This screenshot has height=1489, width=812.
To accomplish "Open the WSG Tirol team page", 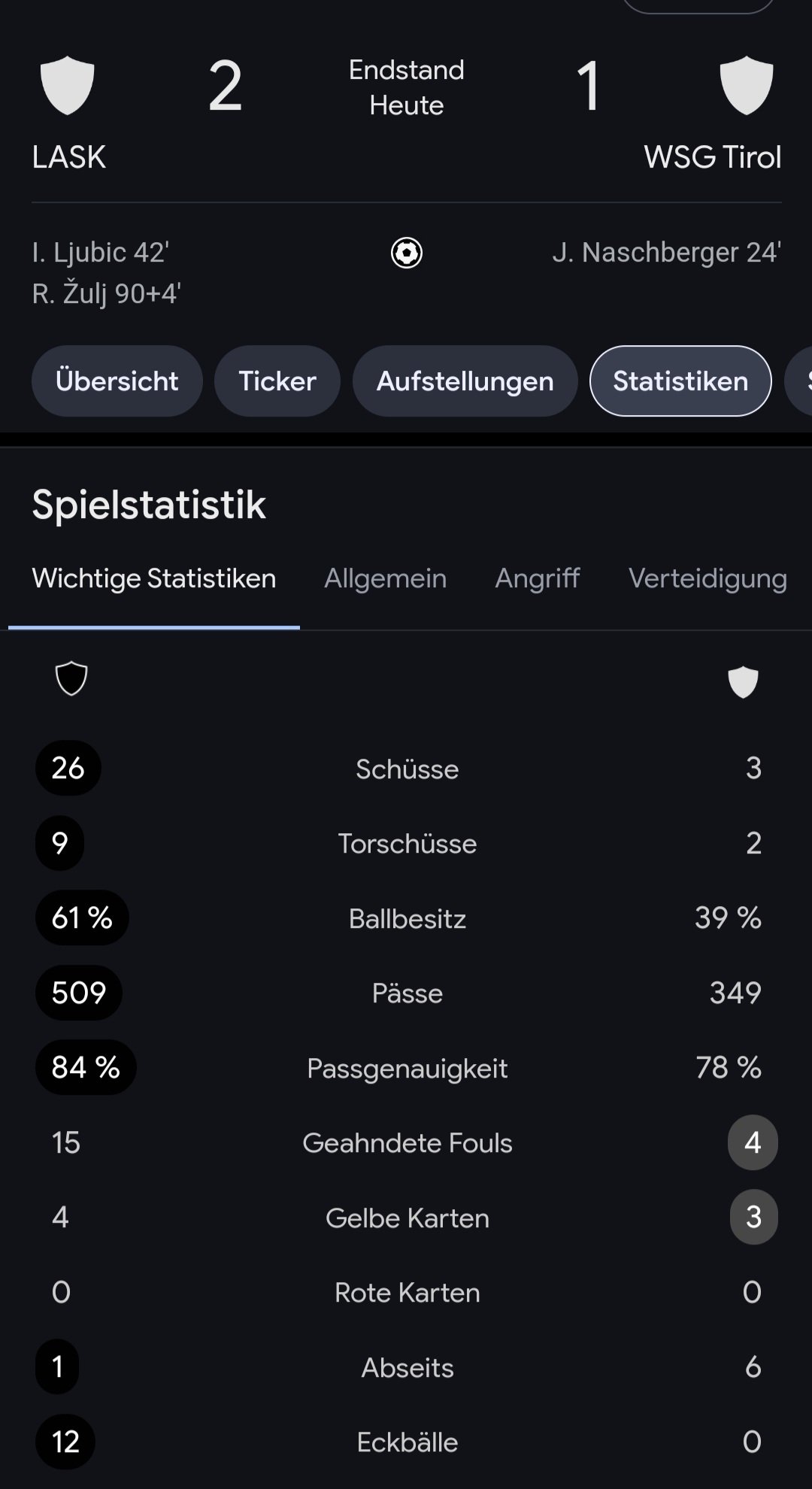I will pyautogui.click(x=713, y=114).
